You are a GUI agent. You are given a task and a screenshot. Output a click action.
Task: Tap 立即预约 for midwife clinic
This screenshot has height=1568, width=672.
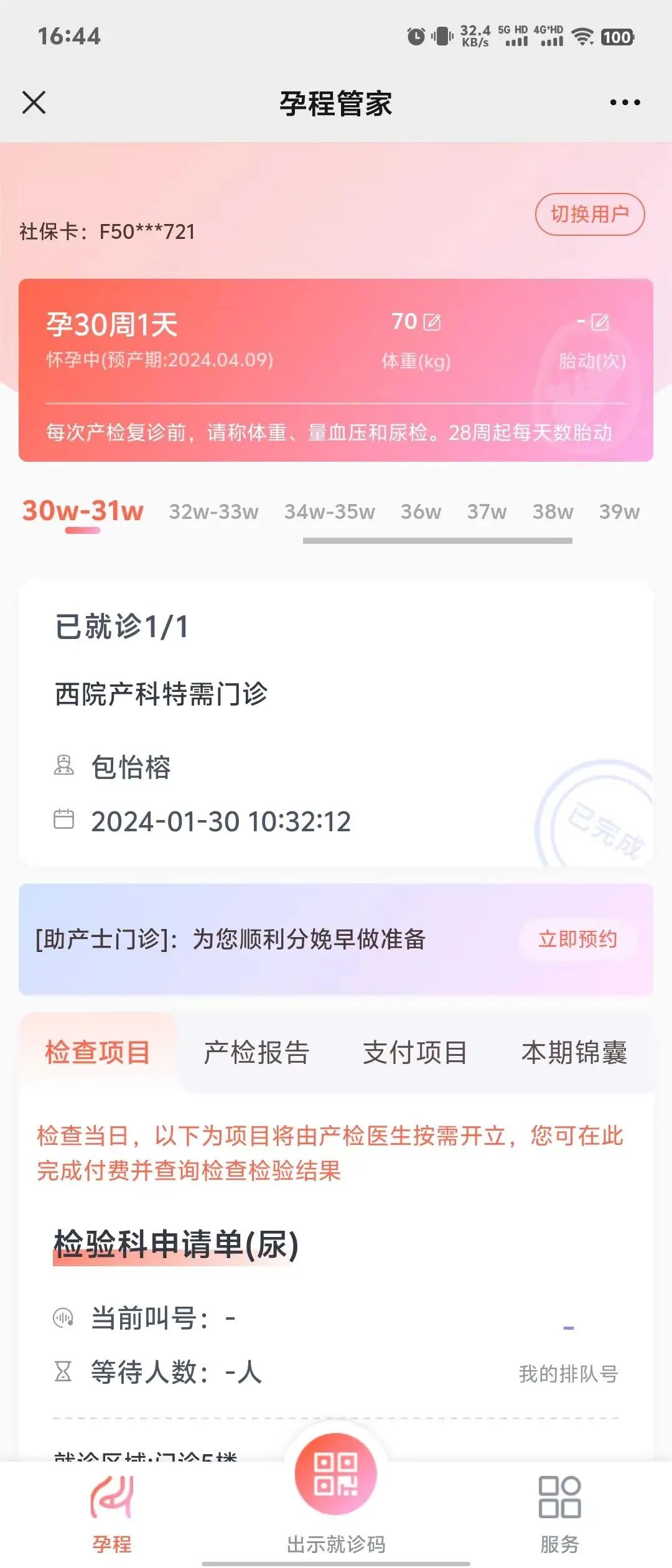[x=577, y=939]
